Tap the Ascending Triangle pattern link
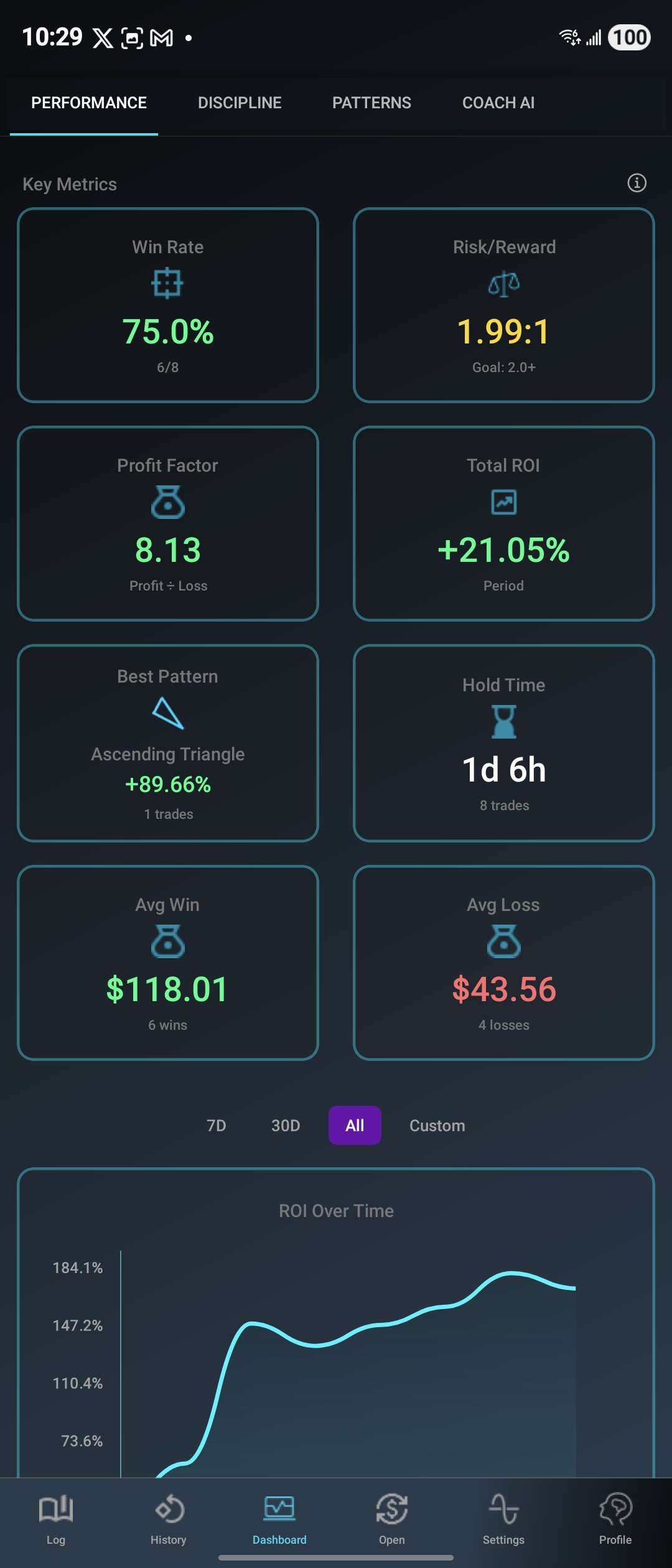 pos(168,754)
